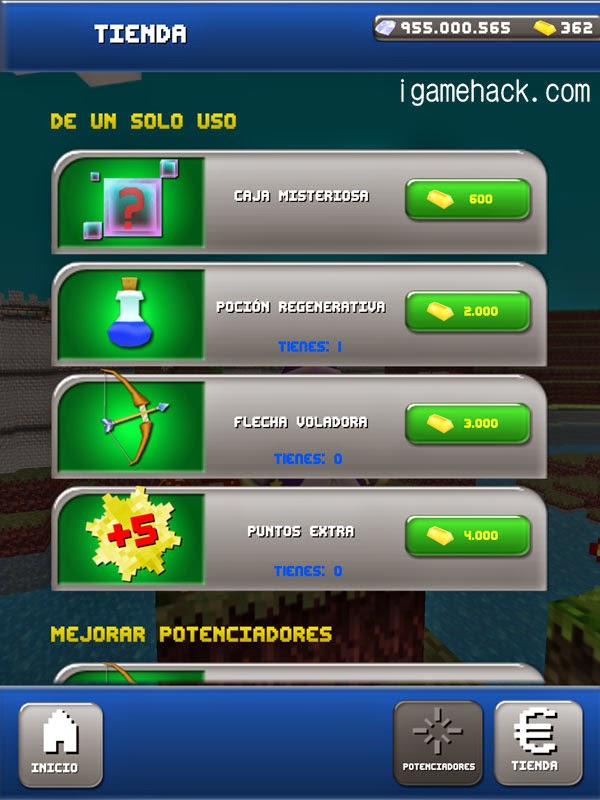Open the Potenciadores section
600x800 pixels.
(x=438, y=742)
